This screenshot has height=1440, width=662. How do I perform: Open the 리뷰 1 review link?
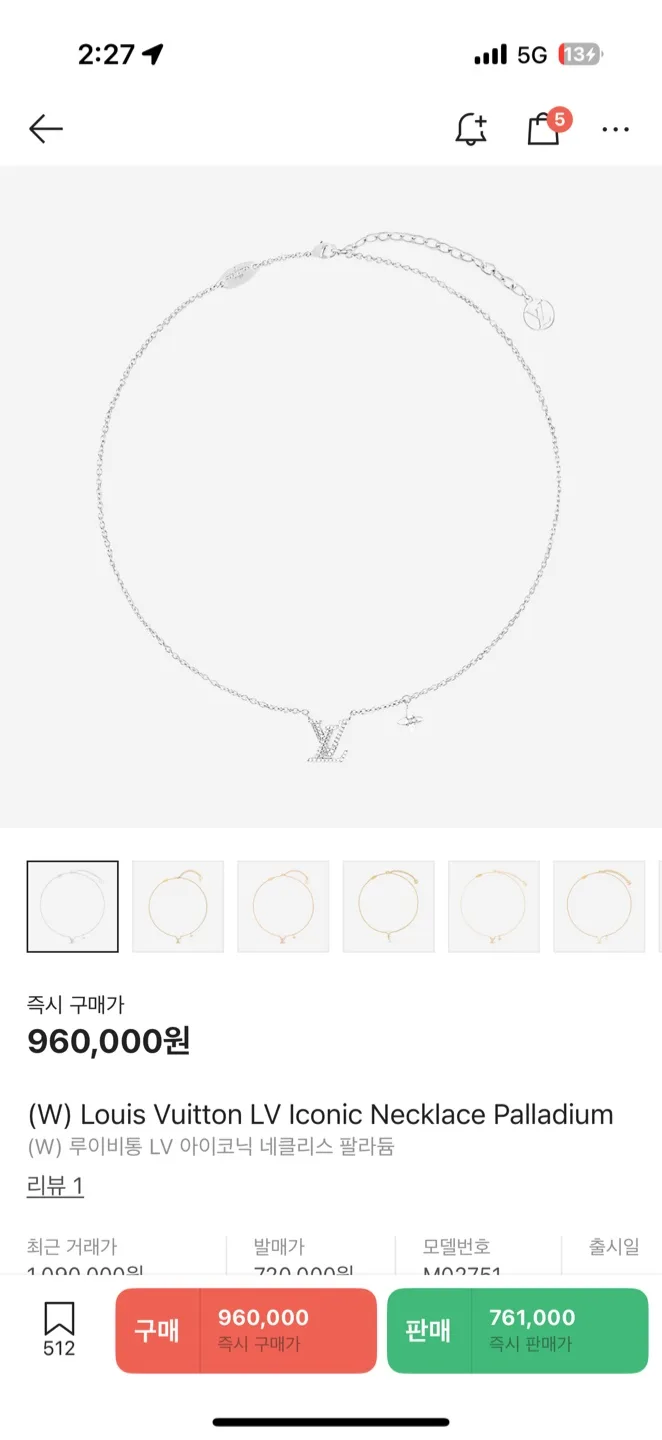55,1186
